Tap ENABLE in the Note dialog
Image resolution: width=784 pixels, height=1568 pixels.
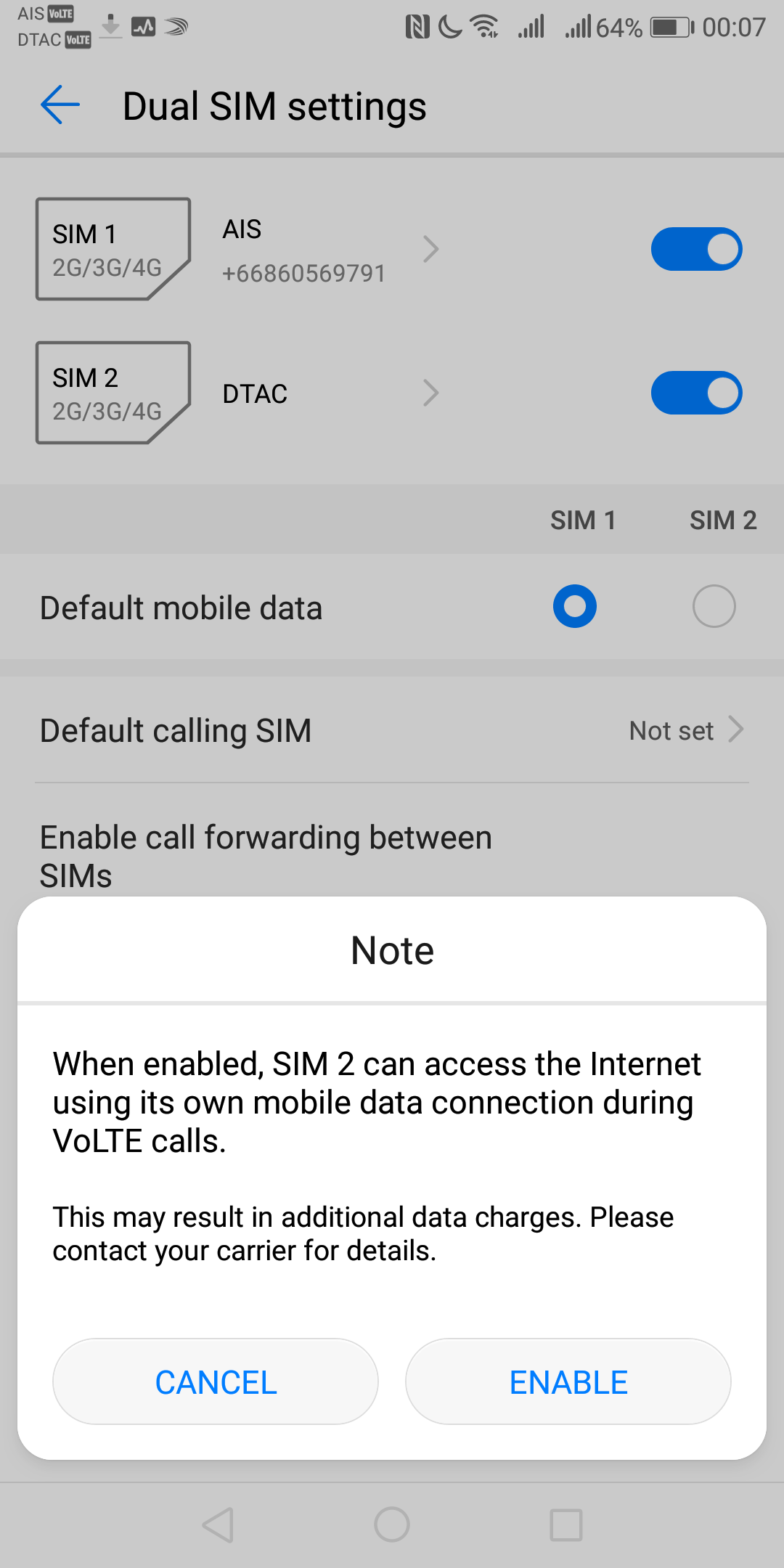pos(568,1381)
